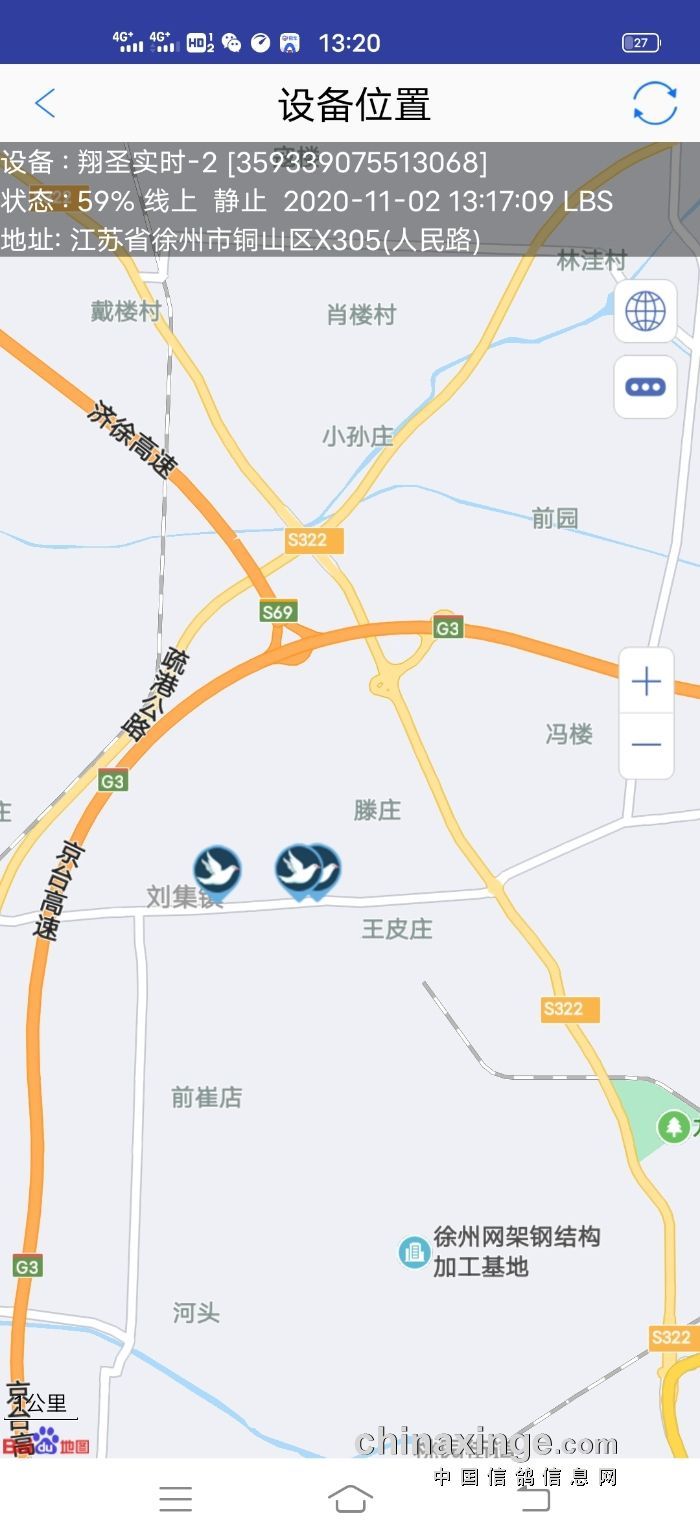Open the three-dots more options button

(x=645, y=387)
